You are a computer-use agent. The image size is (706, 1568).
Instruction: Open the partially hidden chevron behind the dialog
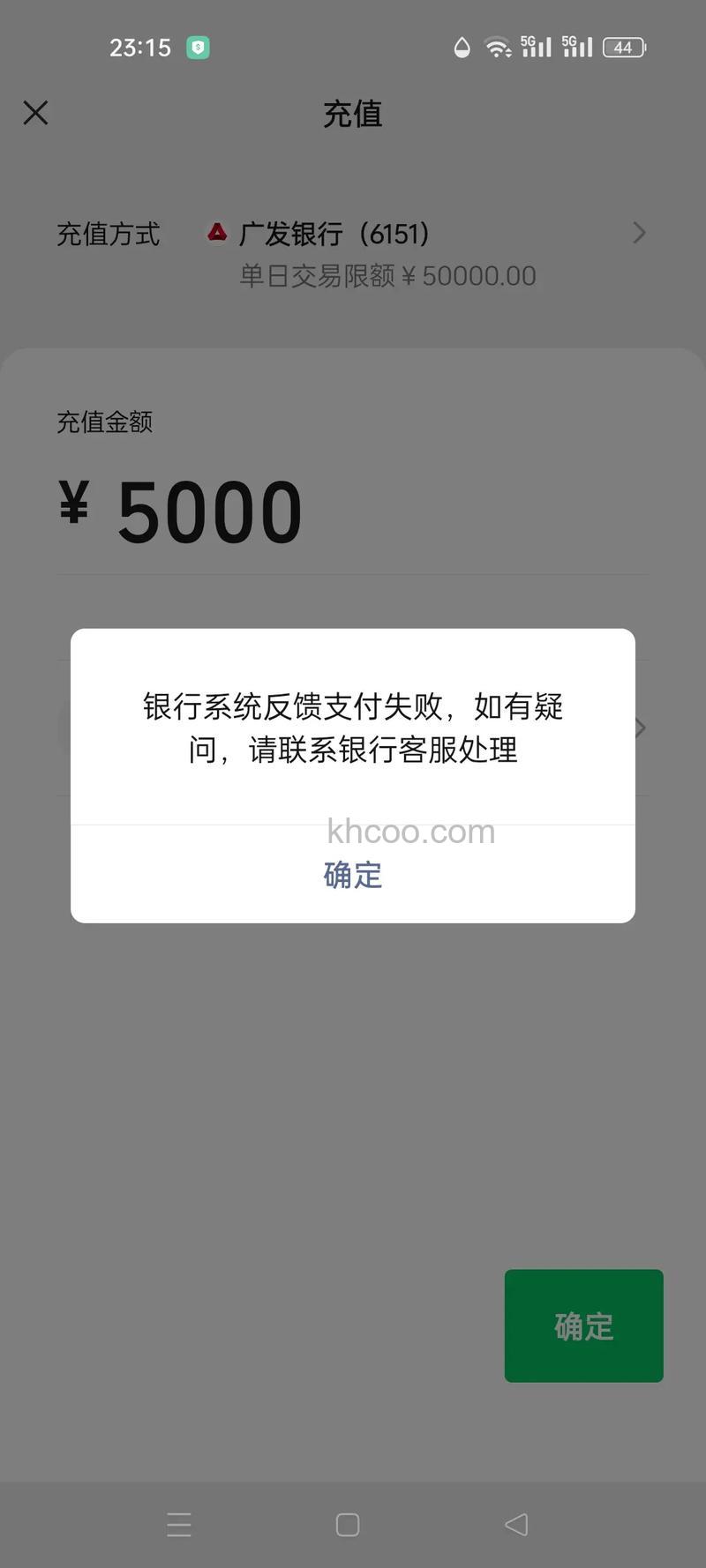(641, 728)
